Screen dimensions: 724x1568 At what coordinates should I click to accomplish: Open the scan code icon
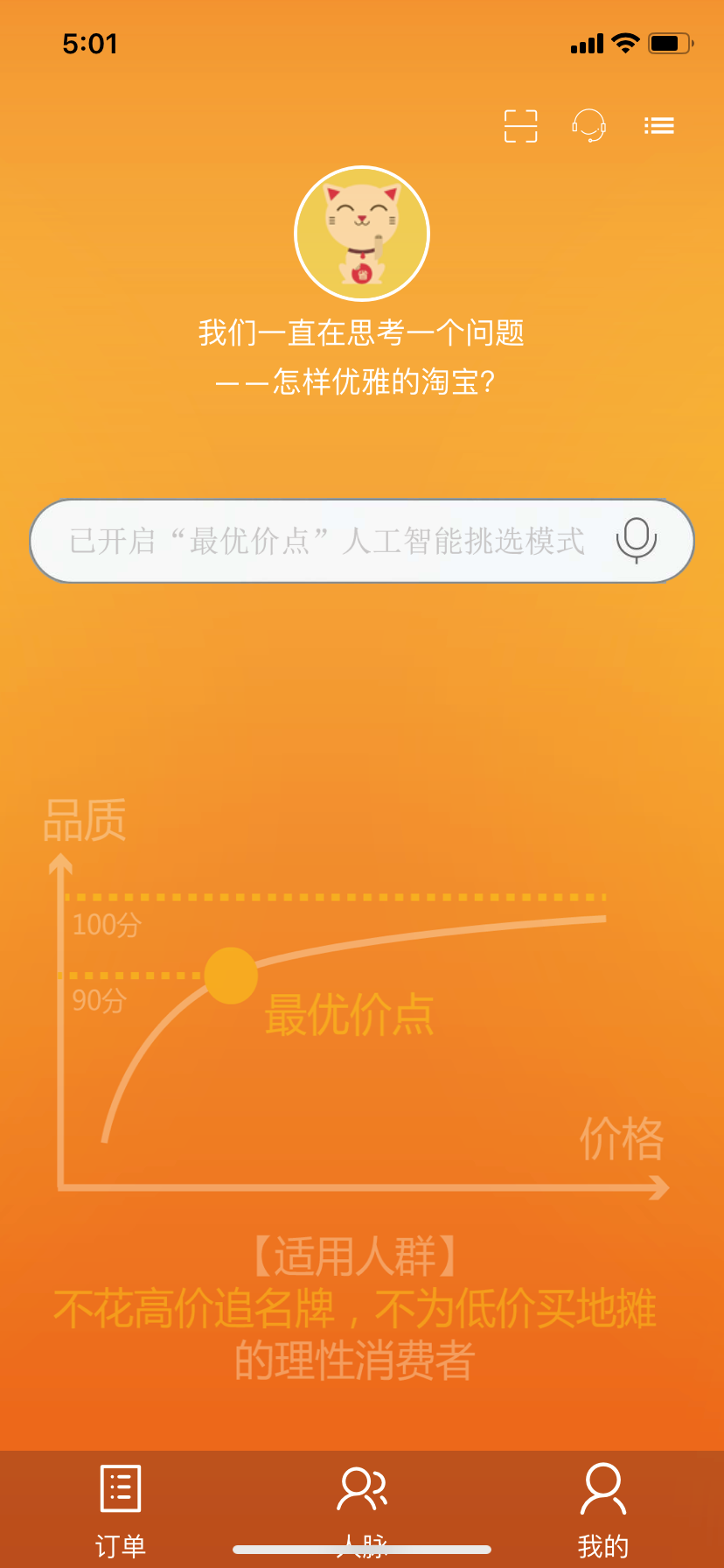(520, 126)
